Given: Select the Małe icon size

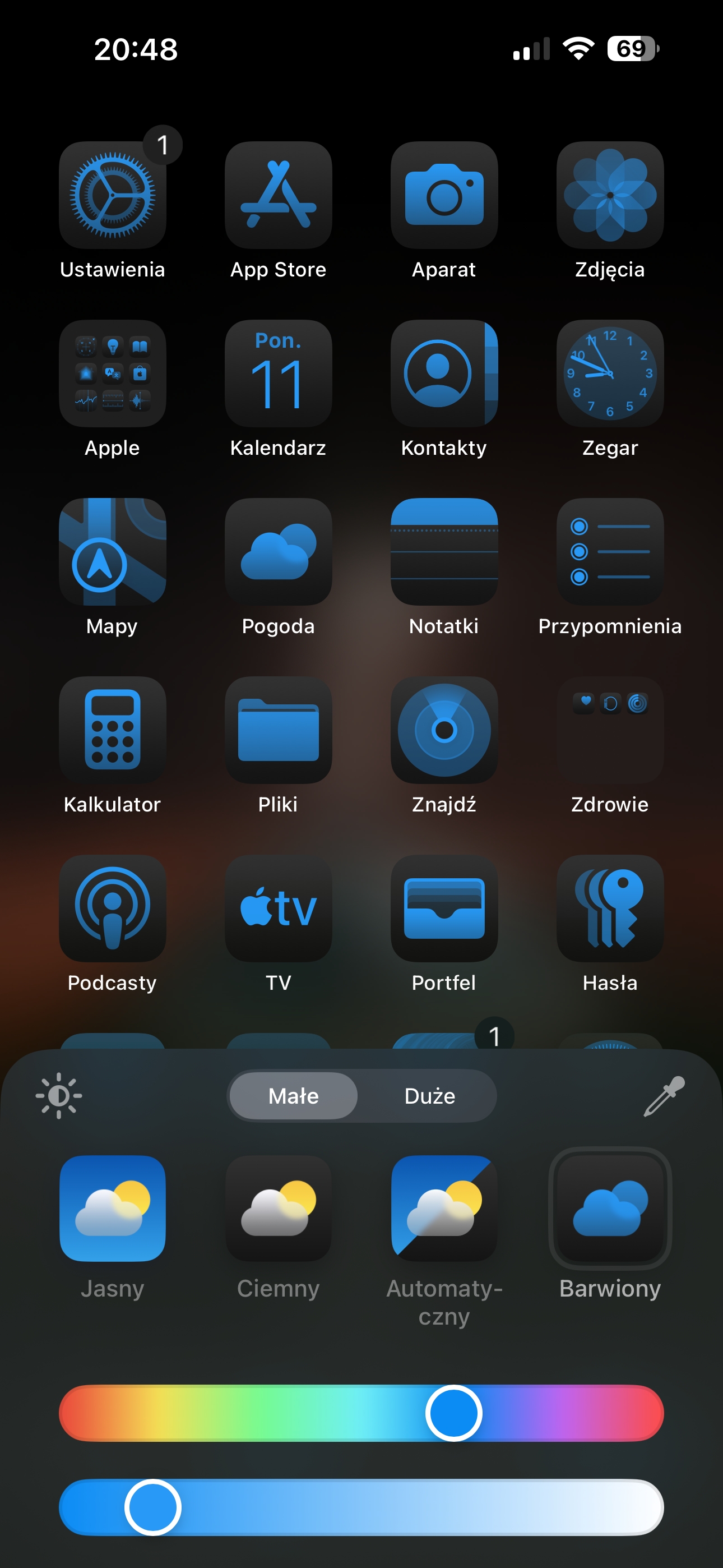Looking at the screenshot, I should click(x=293, y=1096).
